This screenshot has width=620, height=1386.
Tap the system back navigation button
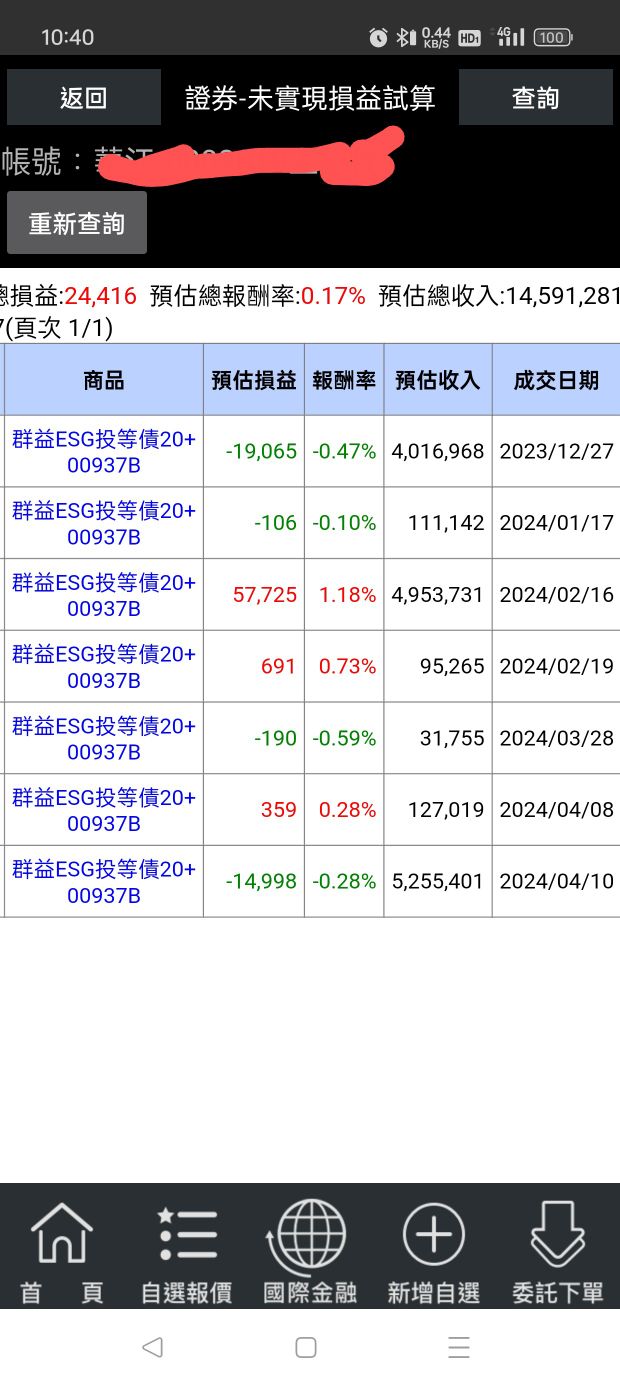(152, 1347)
